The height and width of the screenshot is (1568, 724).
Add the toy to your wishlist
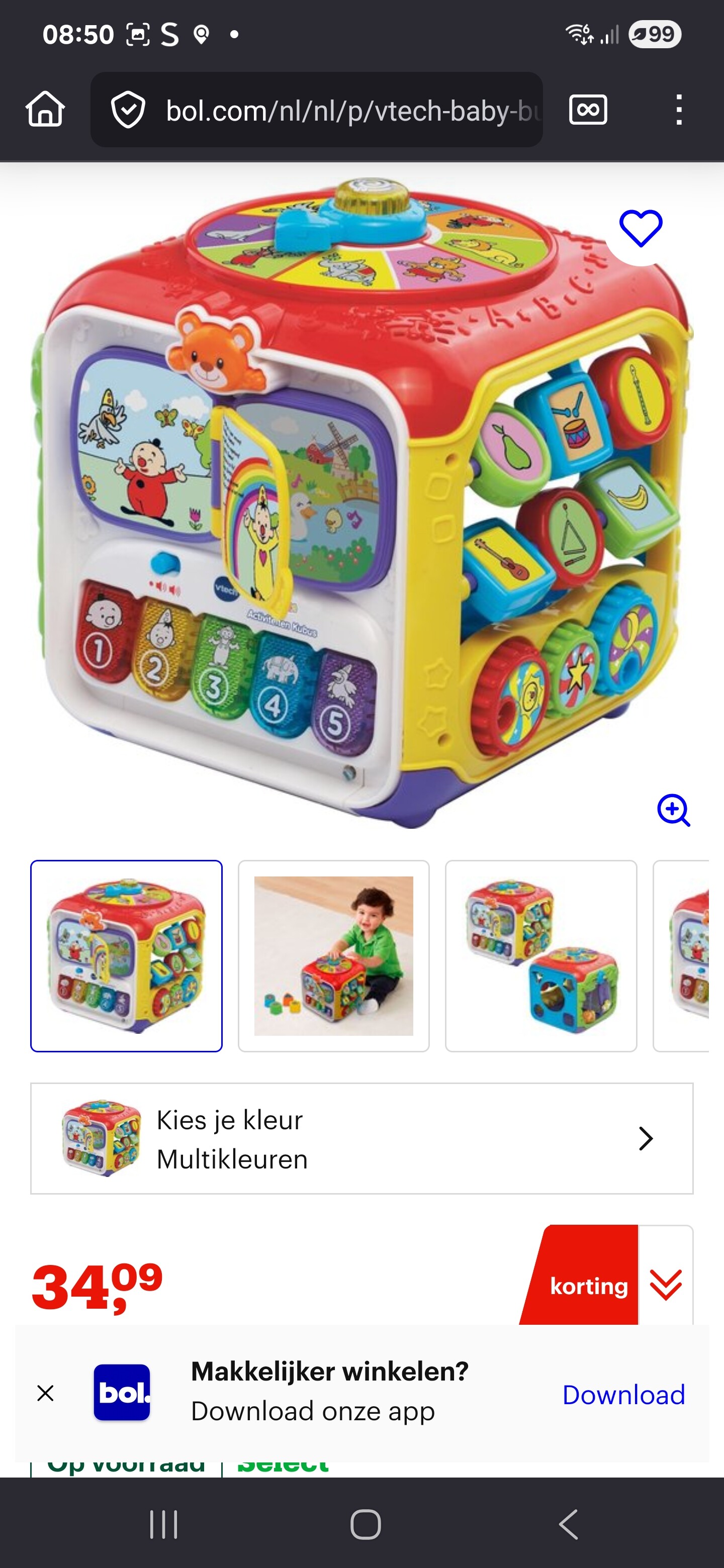[x=641, y=229]
